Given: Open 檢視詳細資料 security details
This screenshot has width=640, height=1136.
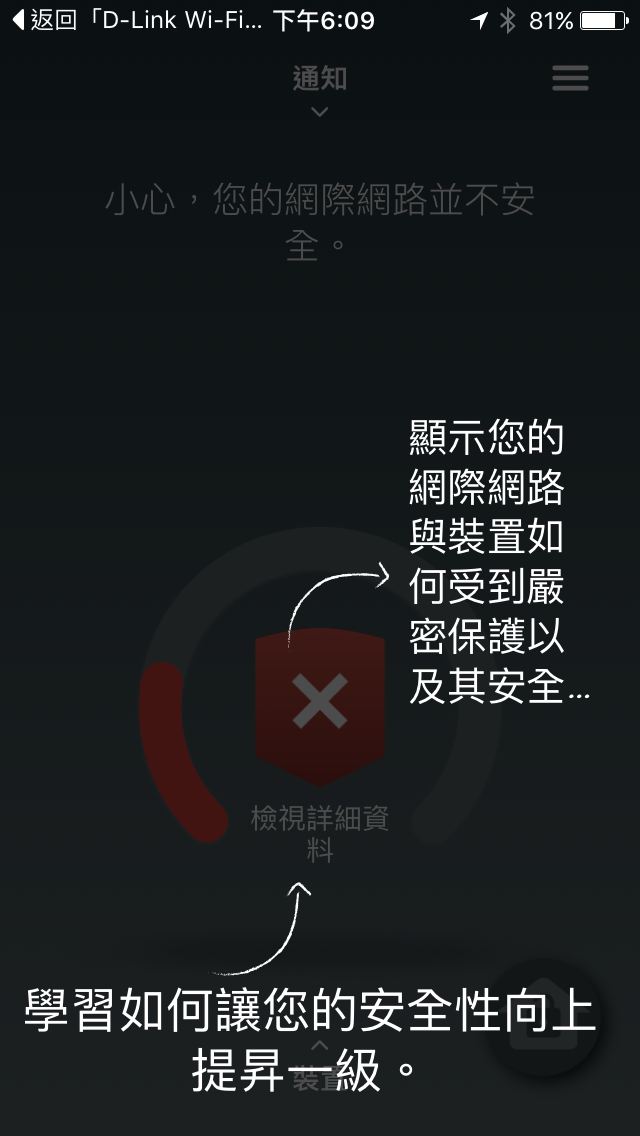Looking at the screenshot, I should [x=319, y=833].
